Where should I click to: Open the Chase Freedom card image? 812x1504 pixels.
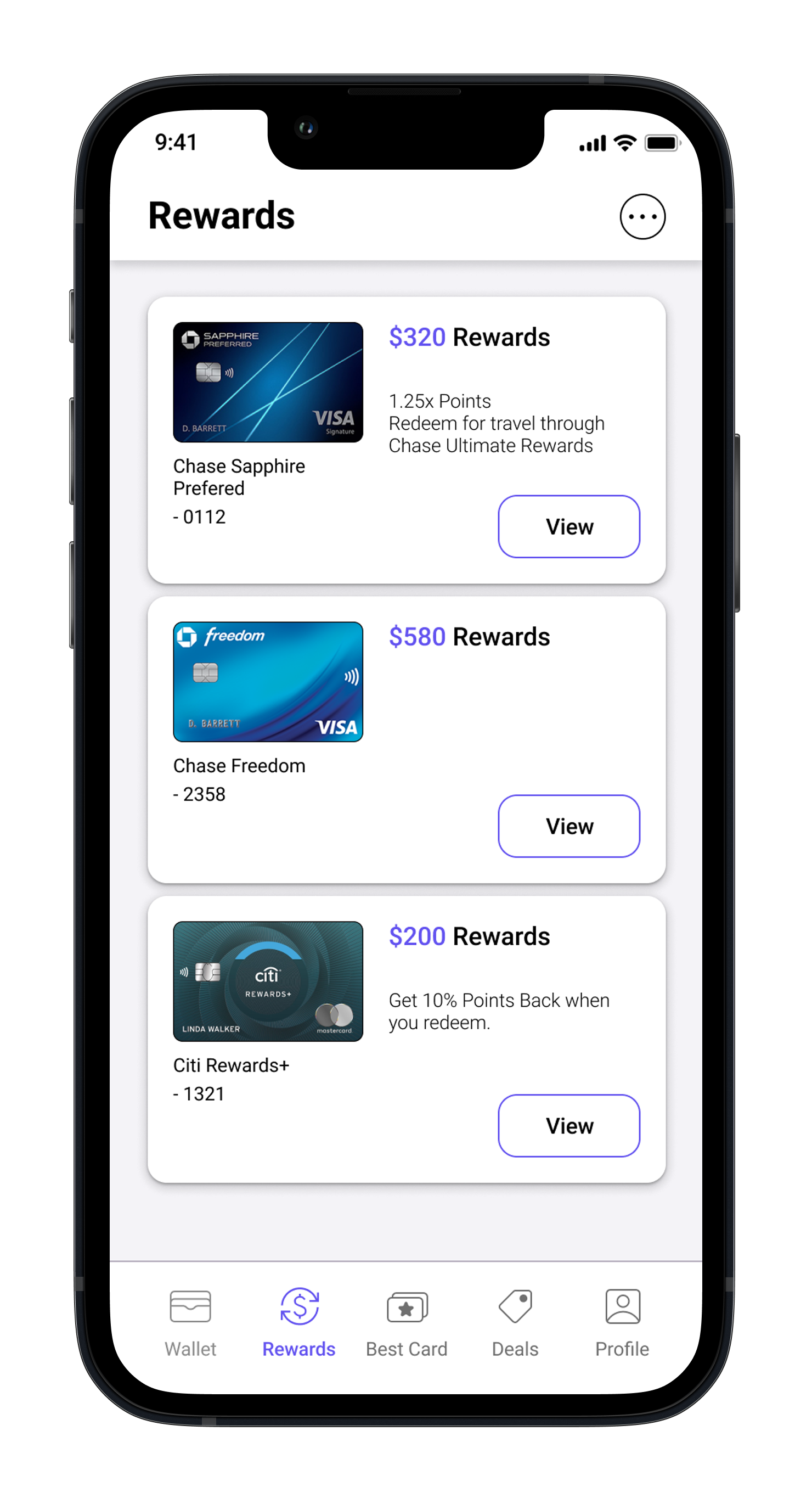point(268,682)
